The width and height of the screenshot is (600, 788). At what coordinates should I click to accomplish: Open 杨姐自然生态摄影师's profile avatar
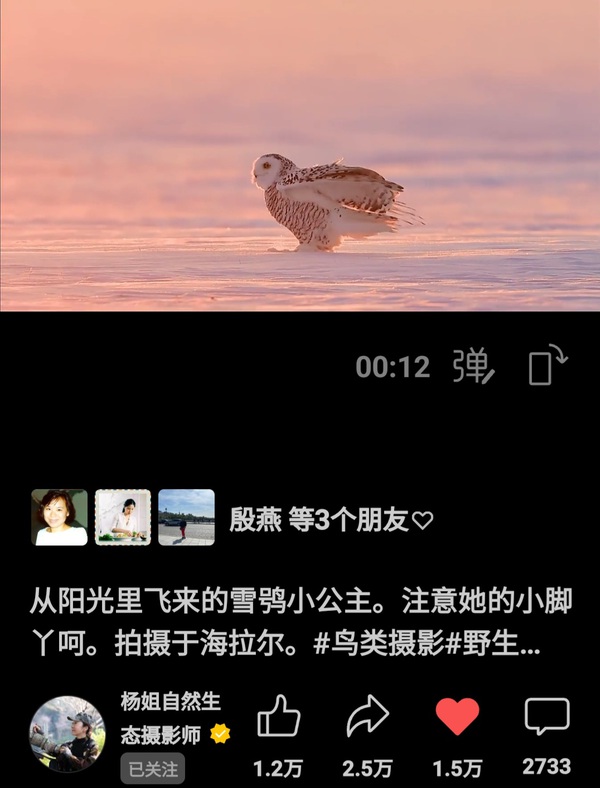(67, 734)
